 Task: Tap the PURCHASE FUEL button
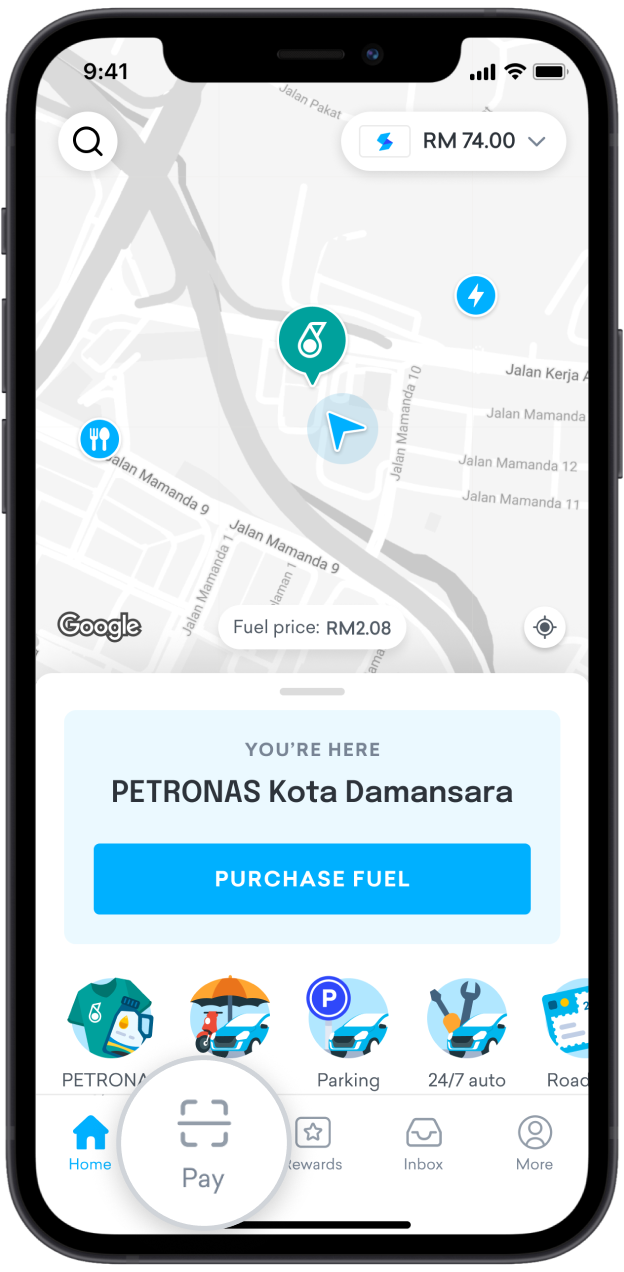pyautogui.click(x=312, y=879)
